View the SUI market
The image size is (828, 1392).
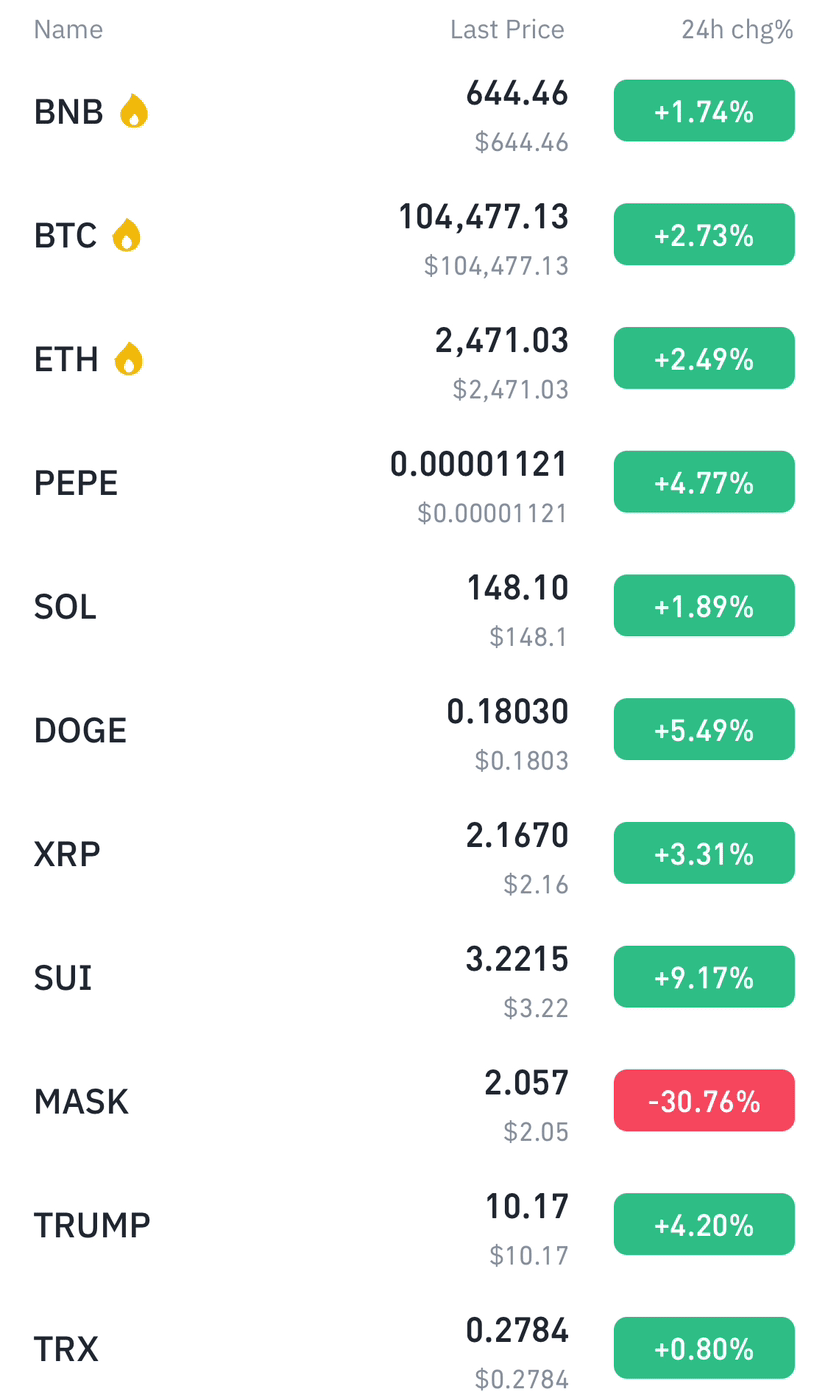pyautogui.click(x=414, y=977)
